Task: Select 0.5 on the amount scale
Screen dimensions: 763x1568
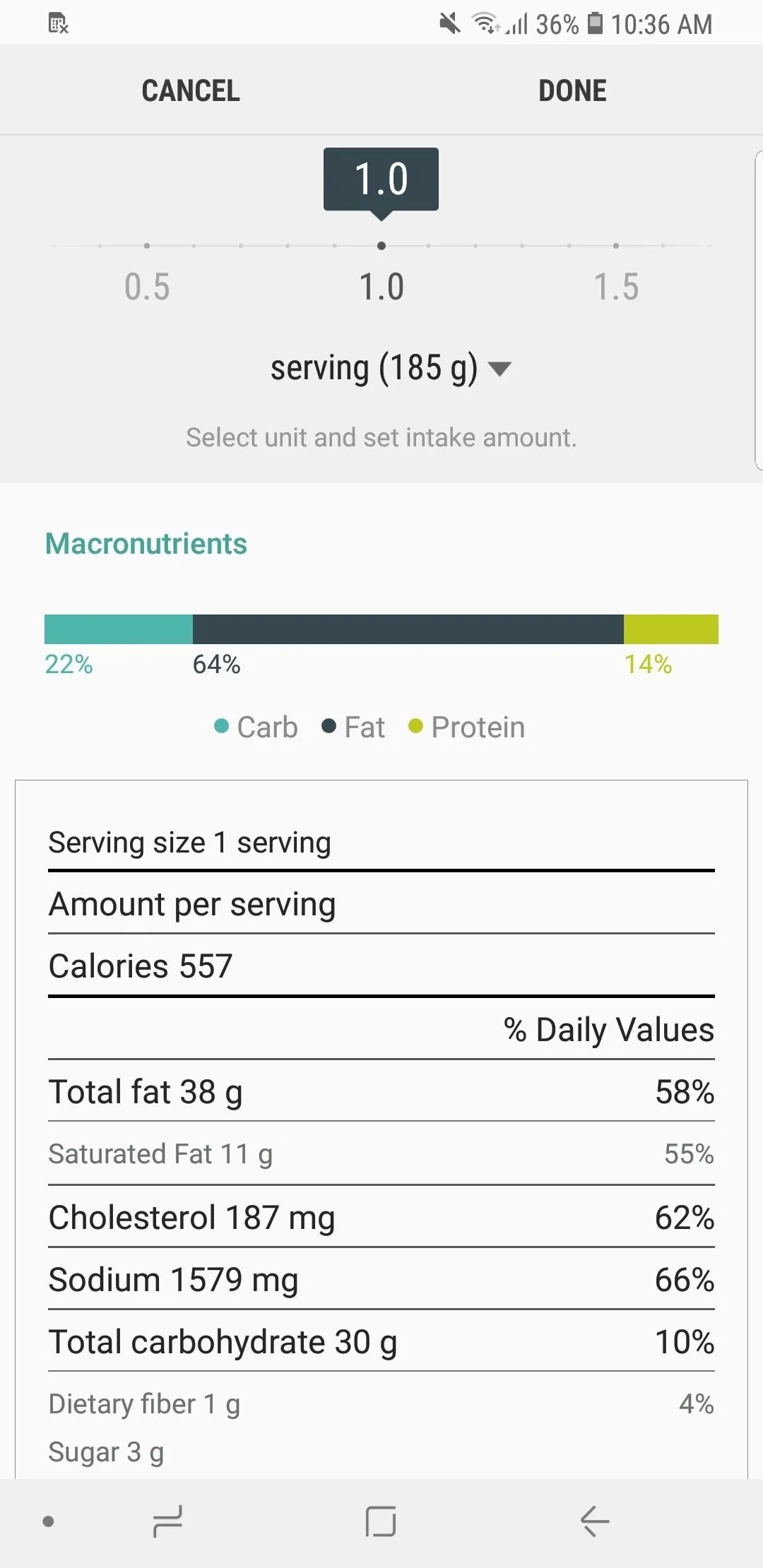Action: (x=147, y=286)
